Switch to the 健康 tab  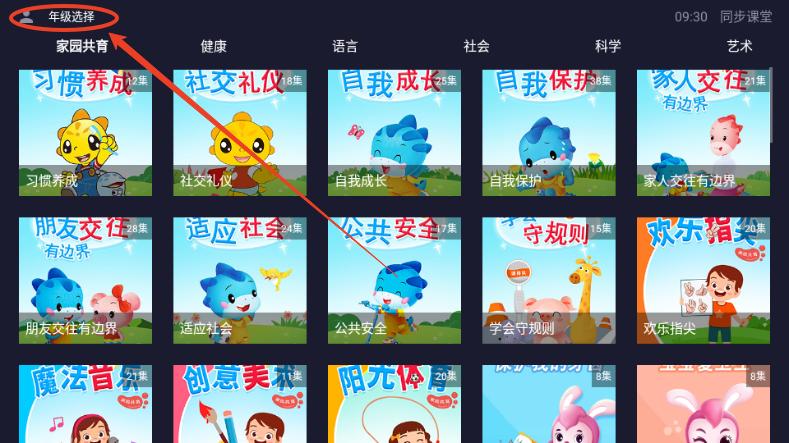point(213,46)
